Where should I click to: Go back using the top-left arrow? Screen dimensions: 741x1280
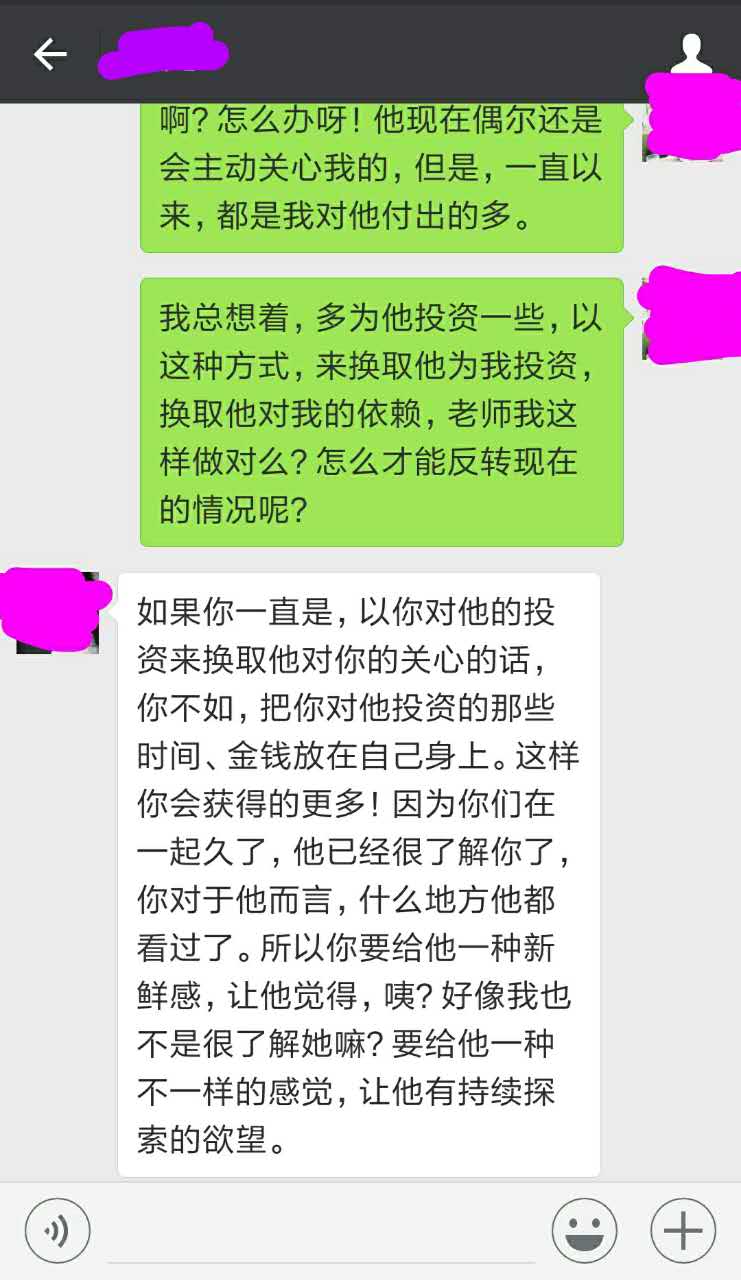(x=50, y=54)
